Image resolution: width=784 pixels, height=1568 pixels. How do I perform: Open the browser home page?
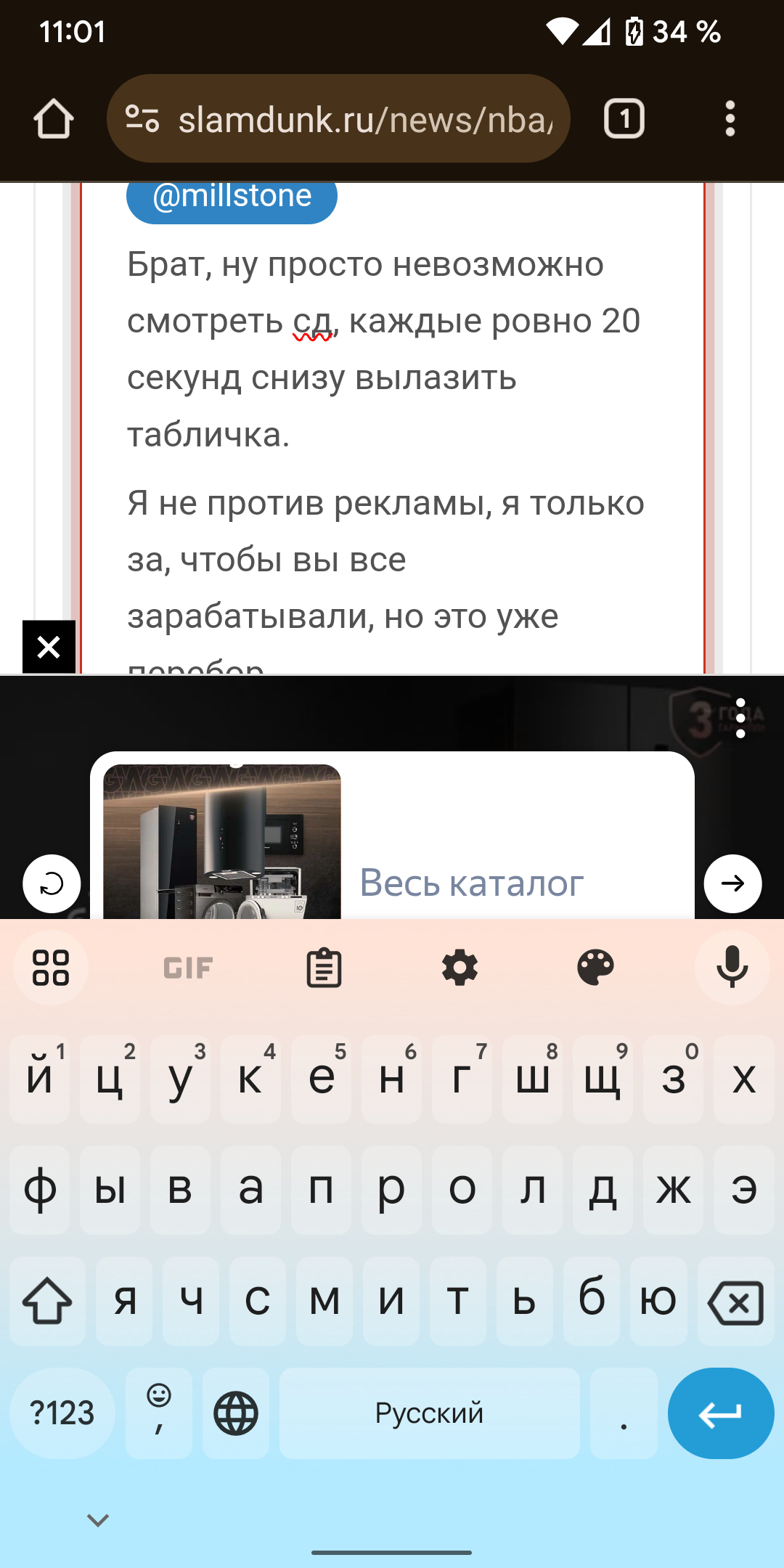coord(53,118)
